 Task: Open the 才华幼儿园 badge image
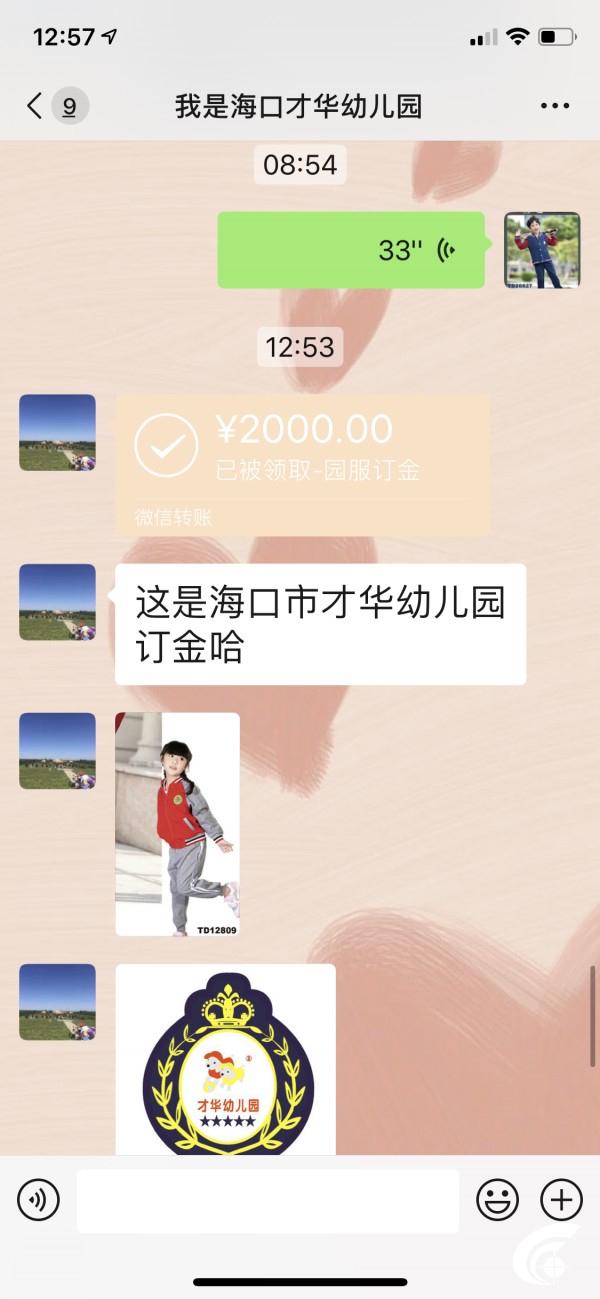(x=226, y=1060)
